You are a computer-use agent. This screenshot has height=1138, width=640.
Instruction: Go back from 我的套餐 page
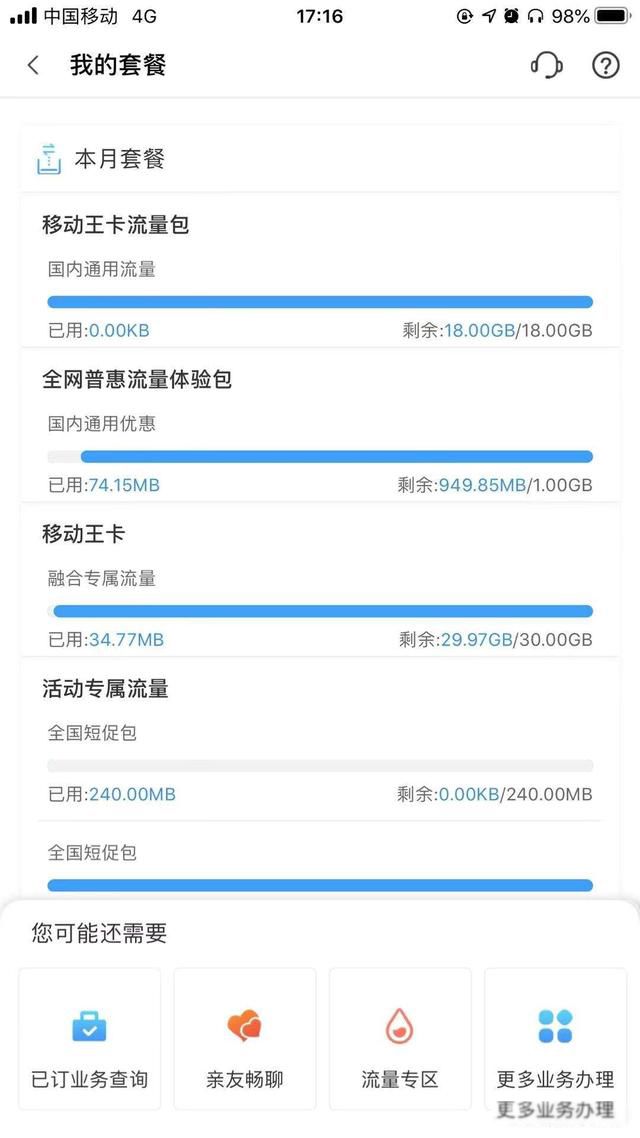coord(33,66)
